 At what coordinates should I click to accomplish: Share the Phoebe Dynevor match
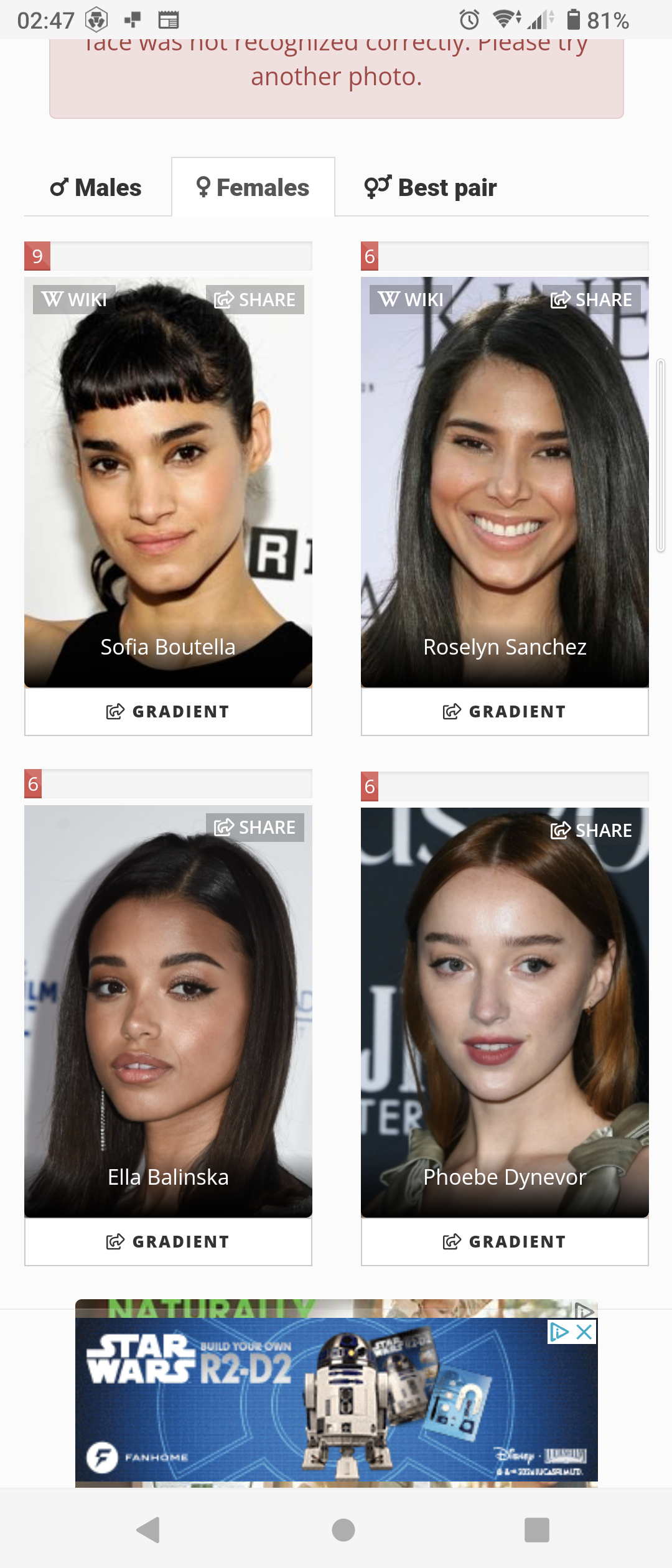click(592, 831)
